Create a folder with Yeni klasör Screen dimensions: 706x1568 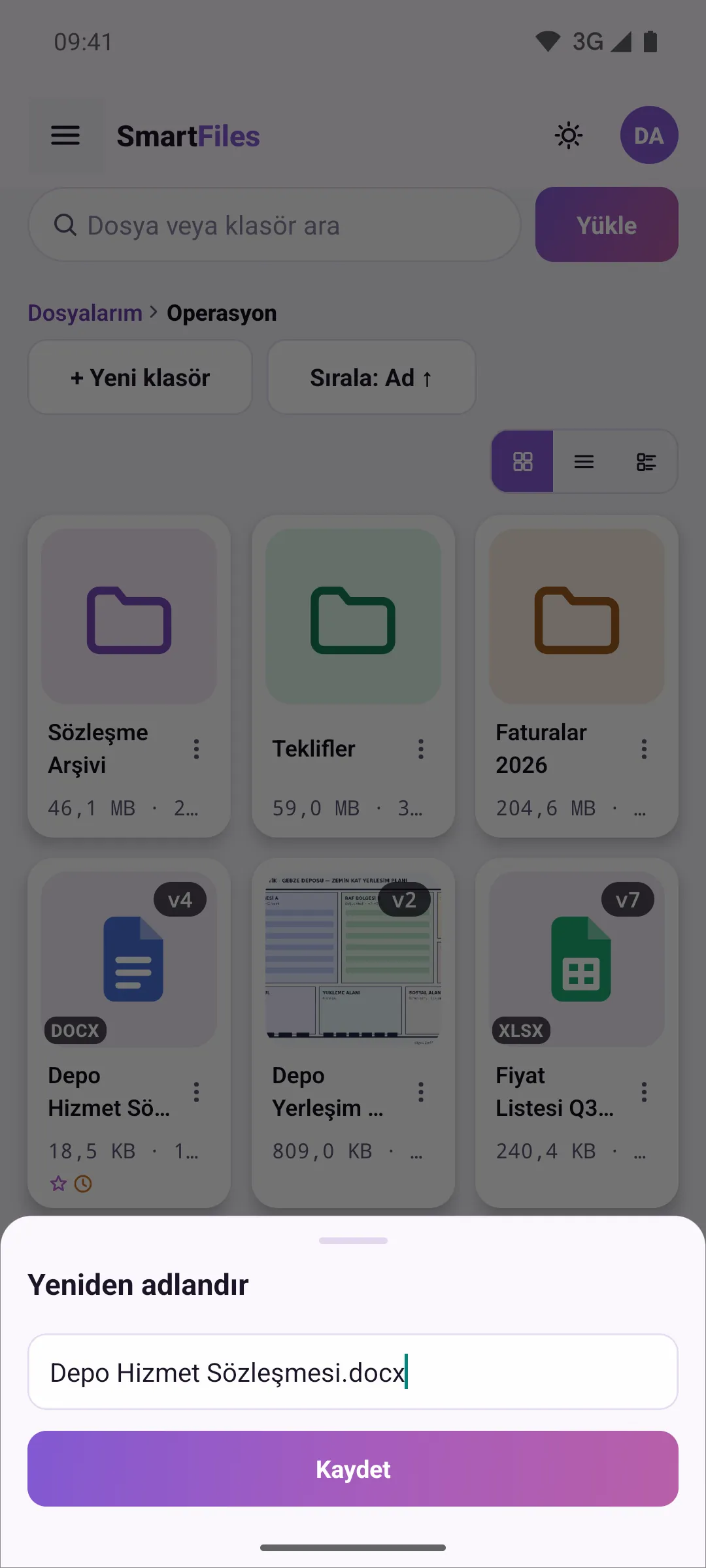[140, 377]
